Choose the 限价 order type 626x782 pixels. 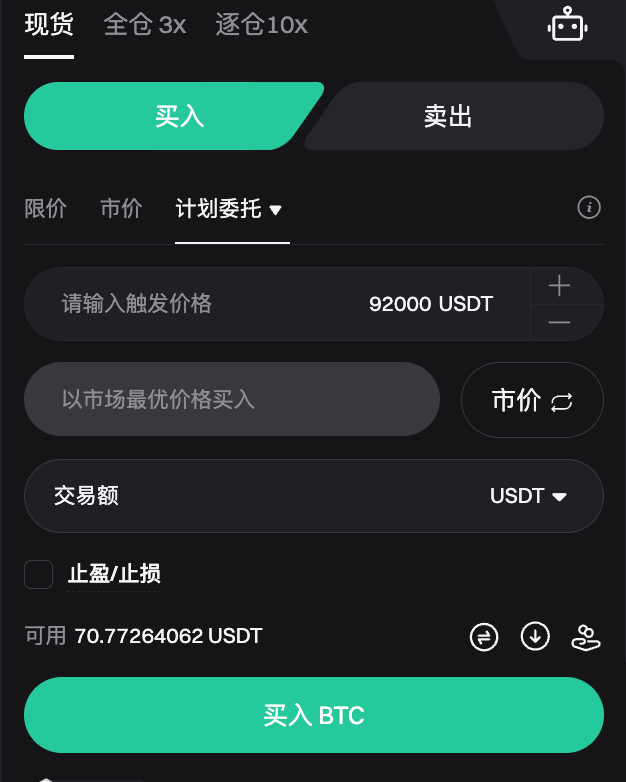pos(45,209)
